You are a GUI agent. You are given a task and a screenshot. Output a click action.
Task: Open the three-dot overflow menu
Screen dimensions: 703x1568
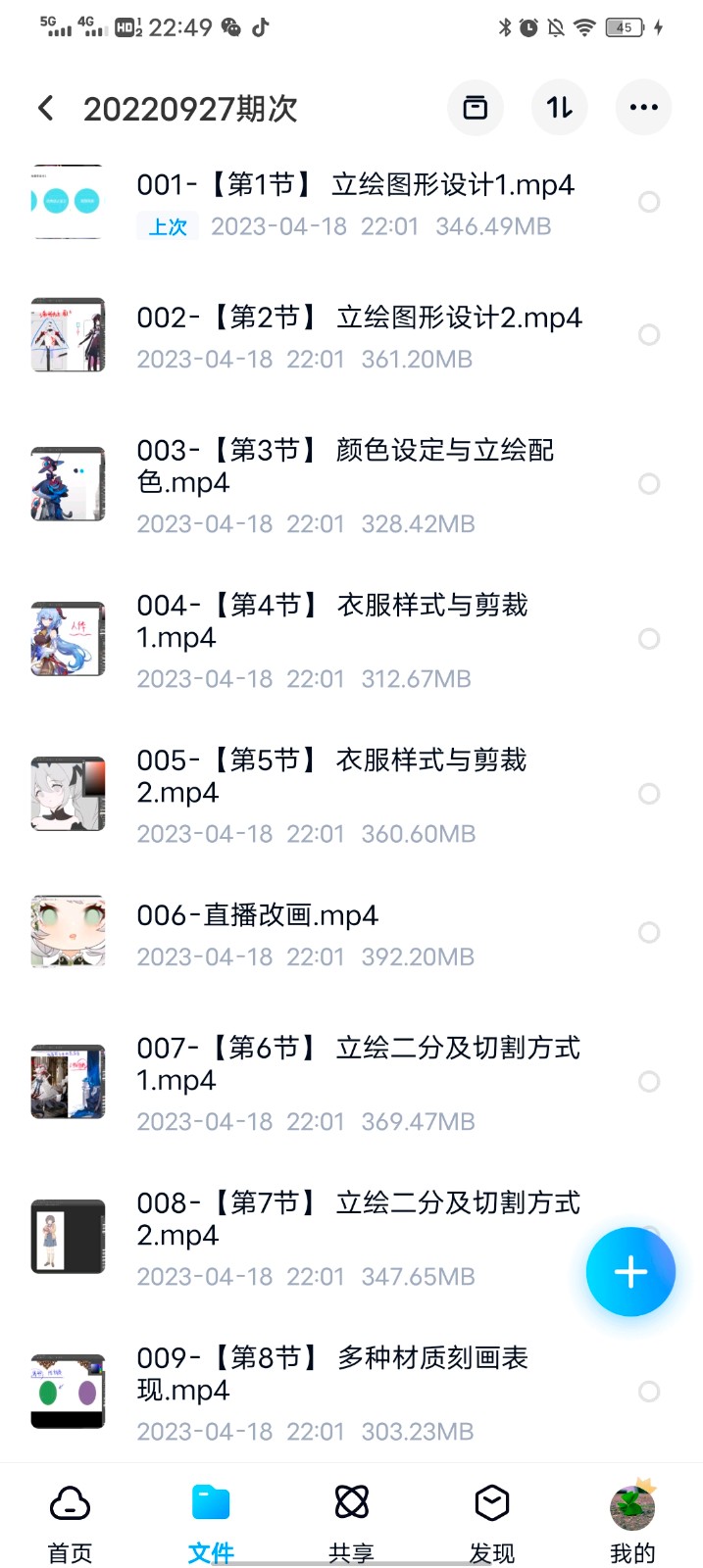tap(643, 108)
